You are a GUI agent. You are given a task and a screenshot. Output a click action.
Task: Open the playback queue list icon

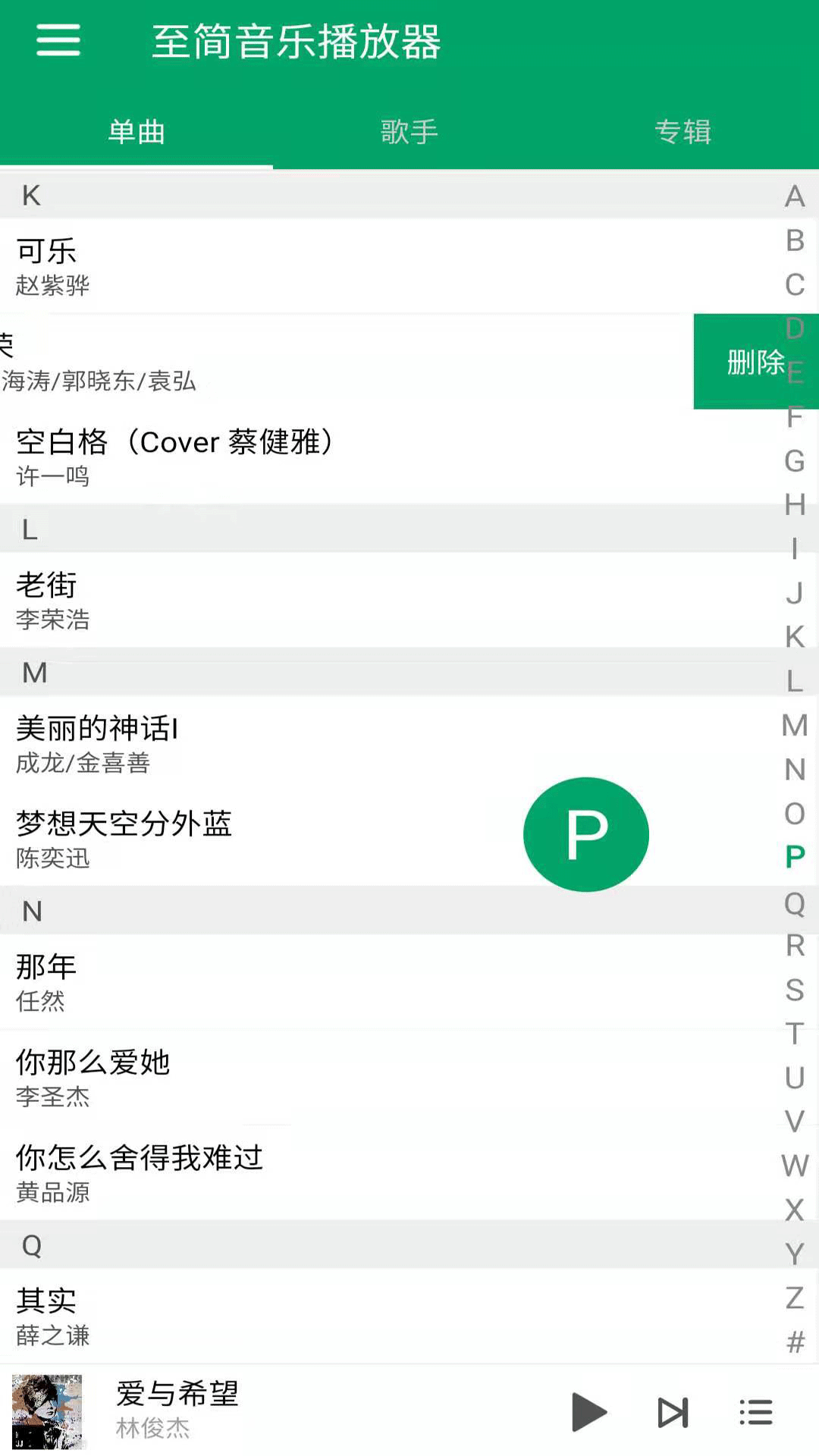(755, 1410)
